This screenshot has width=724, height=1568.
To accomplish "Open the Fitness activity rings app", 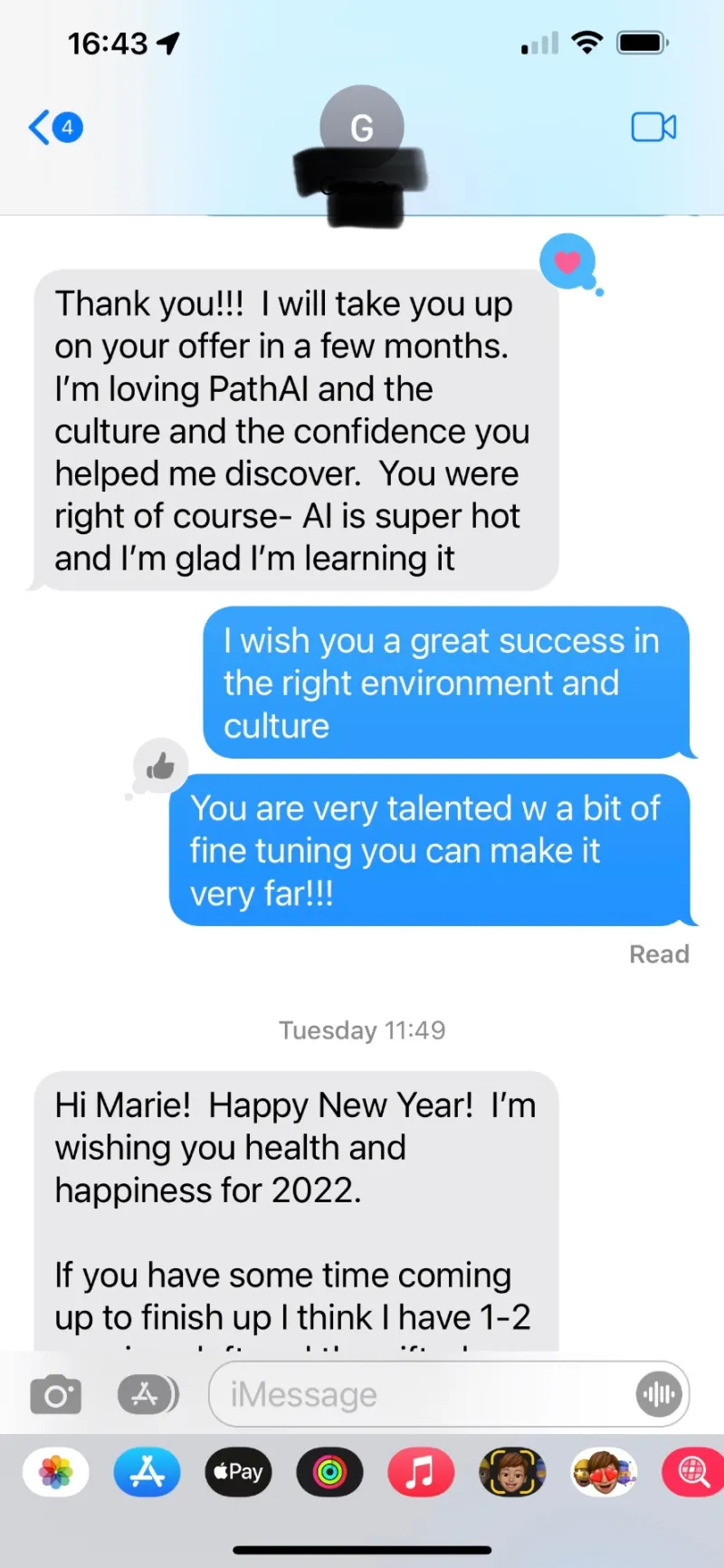I will (330, 1472).
